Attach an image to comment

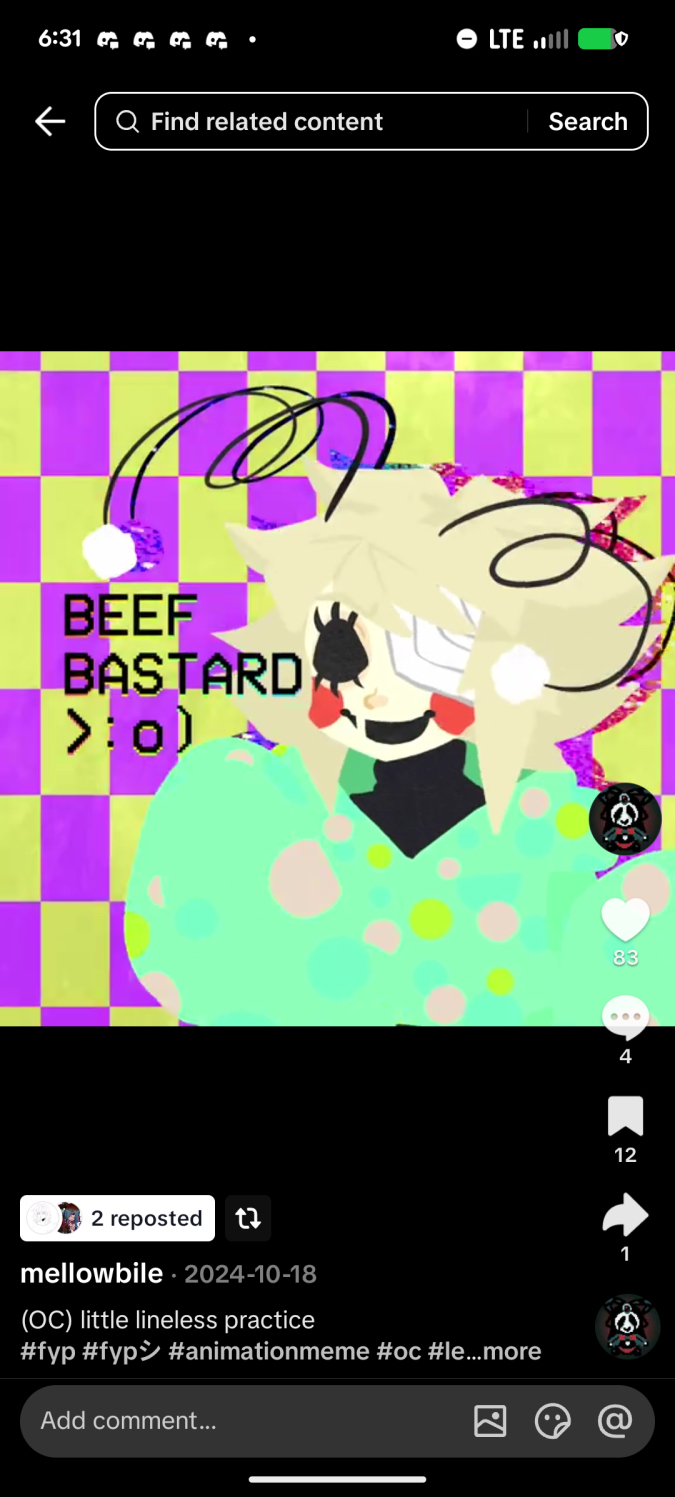[x=490, y=1420]
